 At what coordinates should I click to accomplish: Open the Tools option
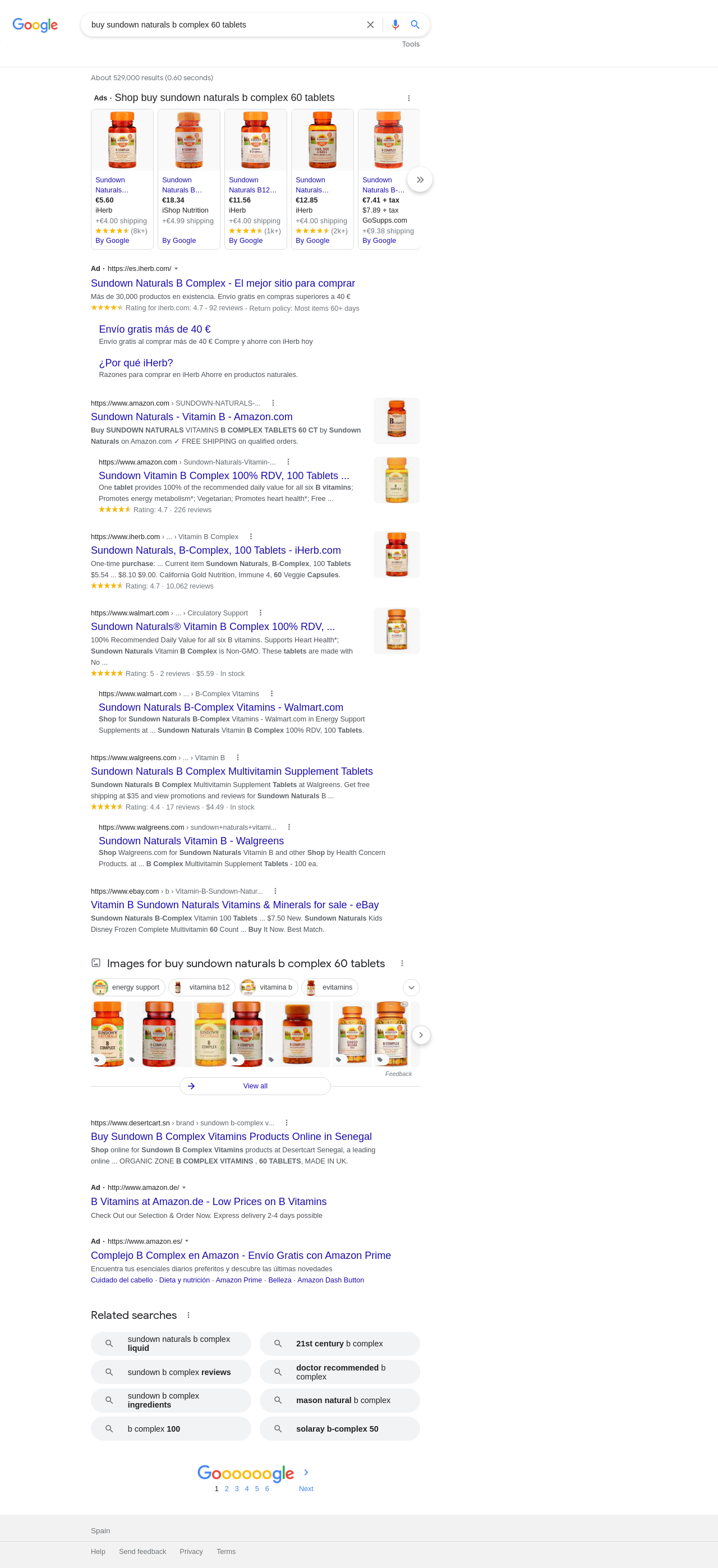pyautogui.click(x=411, y=44)
